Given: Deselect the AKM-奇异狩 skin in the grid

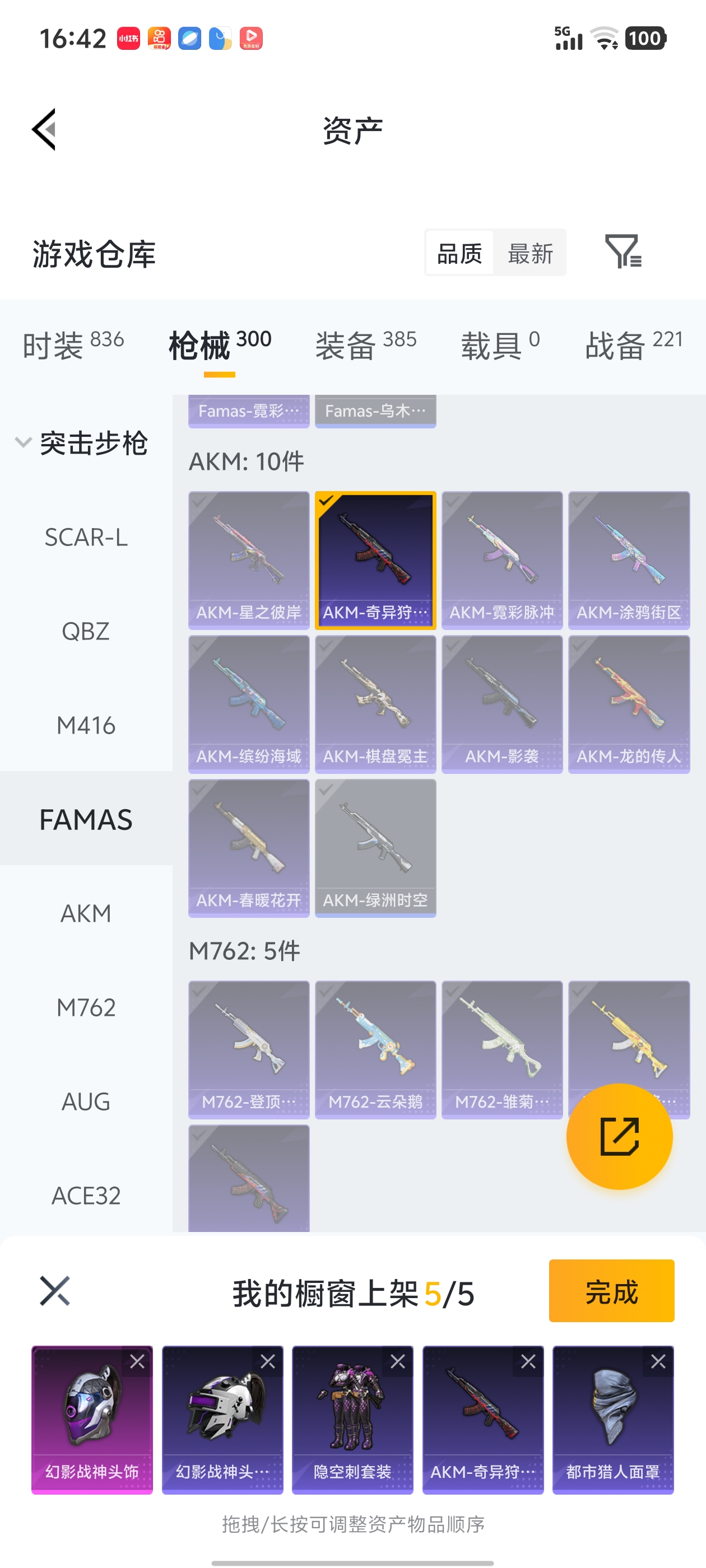Looking at the screenshot, I should tap(375, 559).
